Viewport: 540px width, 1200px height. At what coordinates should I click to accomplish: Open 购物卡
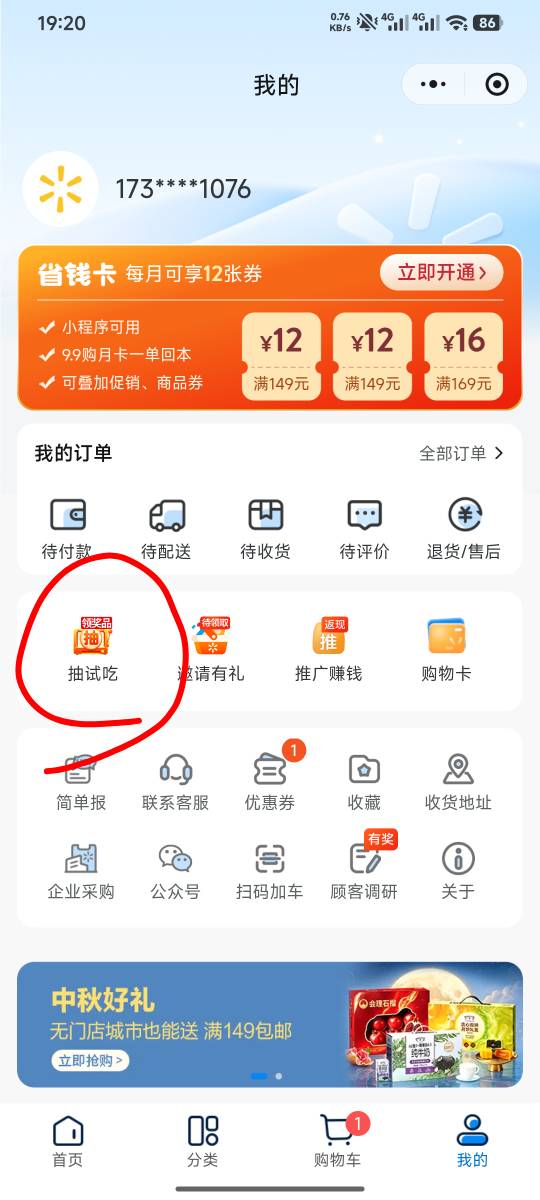[x=446, y=650]
